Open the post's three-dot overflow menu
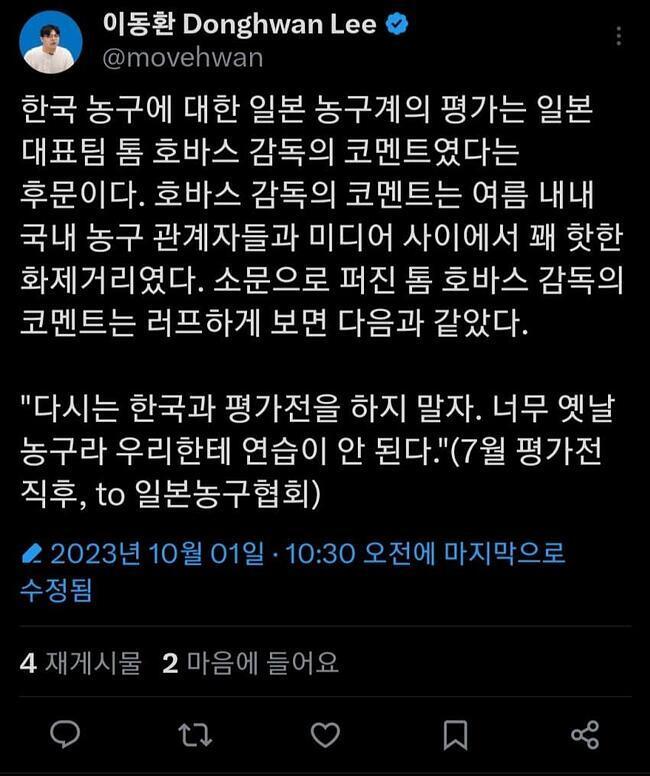The height and width of the screenshot is (776, 650). click(x=620, y=37)
